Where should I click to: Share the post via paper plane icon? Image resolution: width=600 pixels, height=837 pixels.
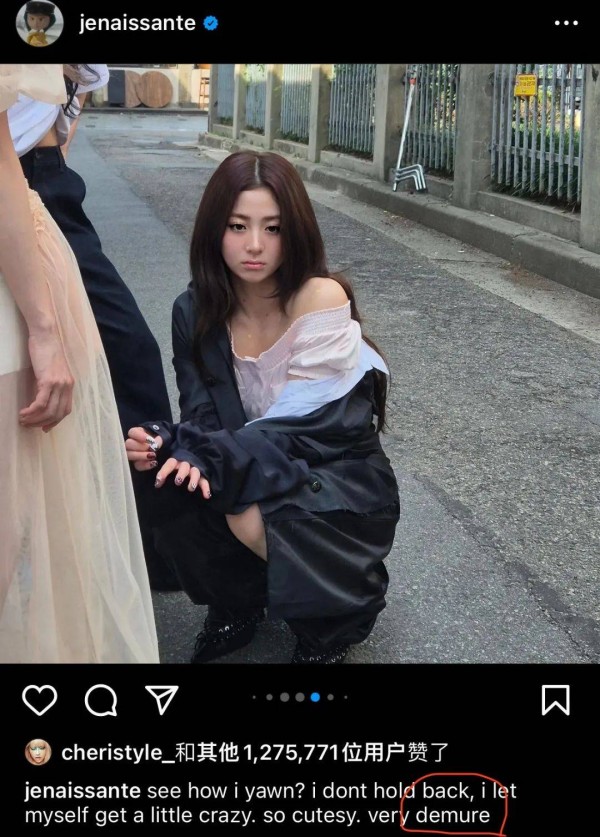[x=161, y=699]
